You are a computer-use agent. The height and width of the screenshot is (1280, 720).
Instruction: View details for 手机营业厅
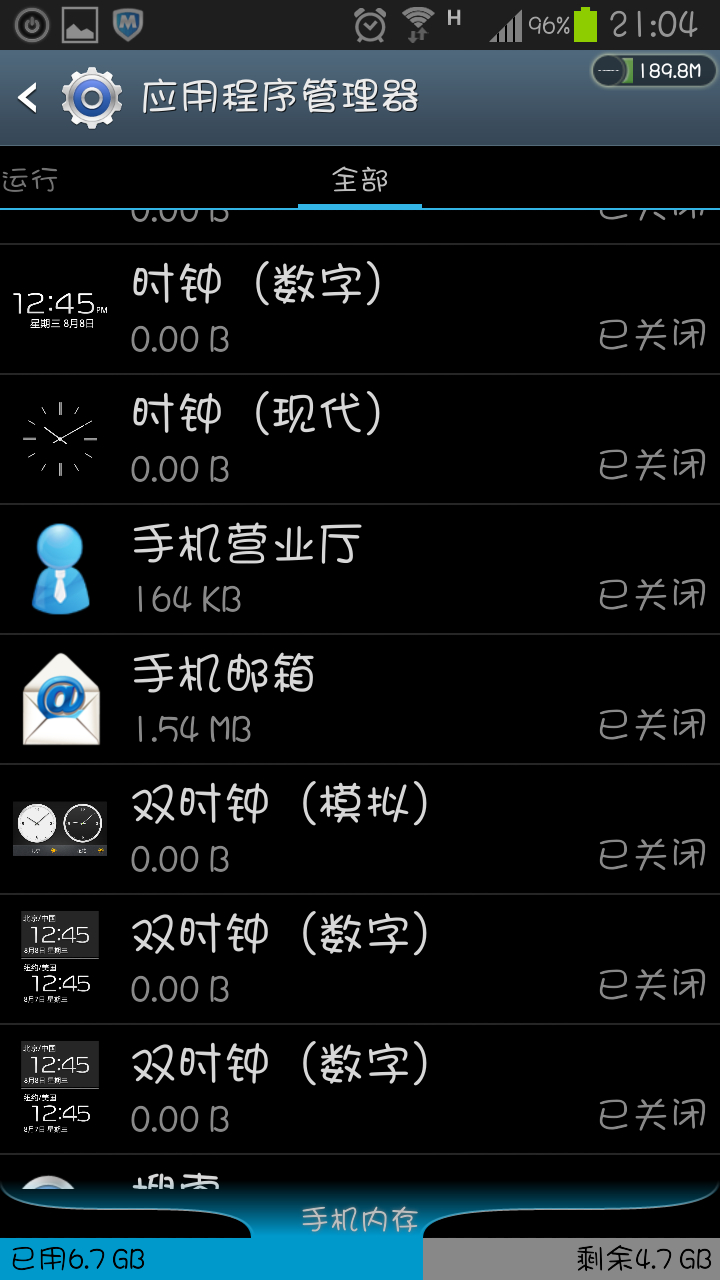[360, 570]
